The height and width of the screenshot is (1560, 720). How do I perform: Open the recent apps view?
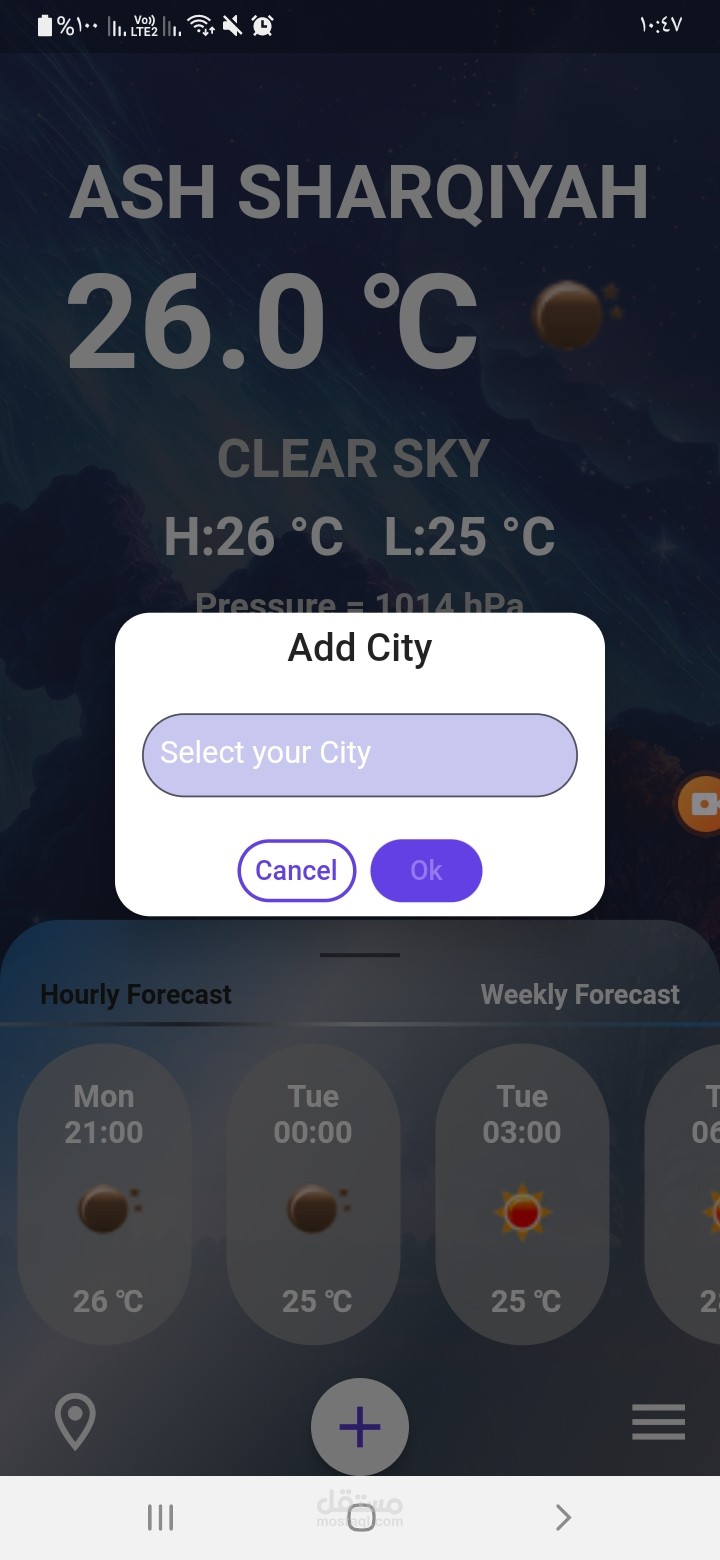(x=160, y=1518)
